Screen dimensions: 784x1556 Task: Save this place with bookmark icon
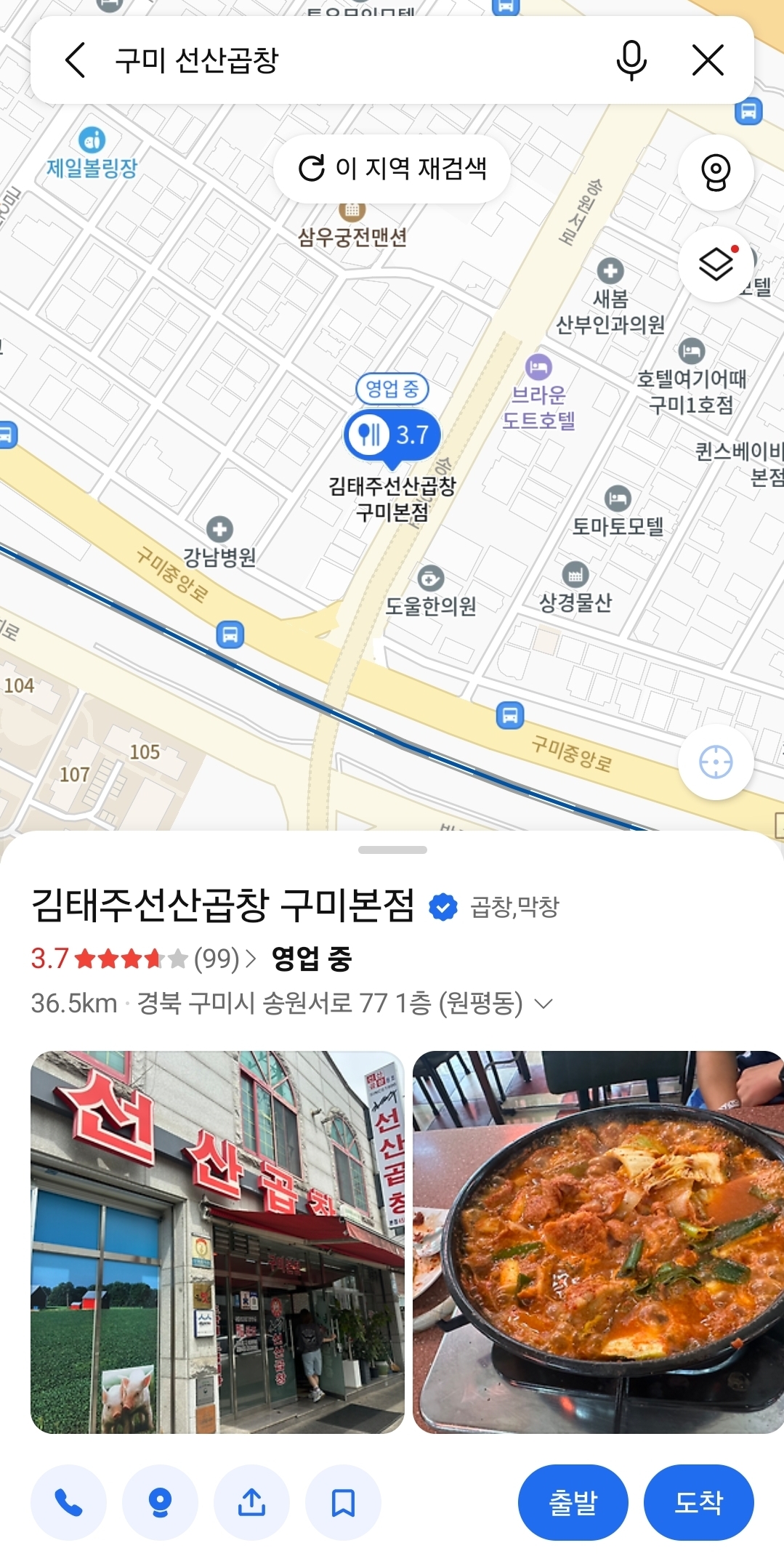pyautogui.click(x=343, y=1502)
